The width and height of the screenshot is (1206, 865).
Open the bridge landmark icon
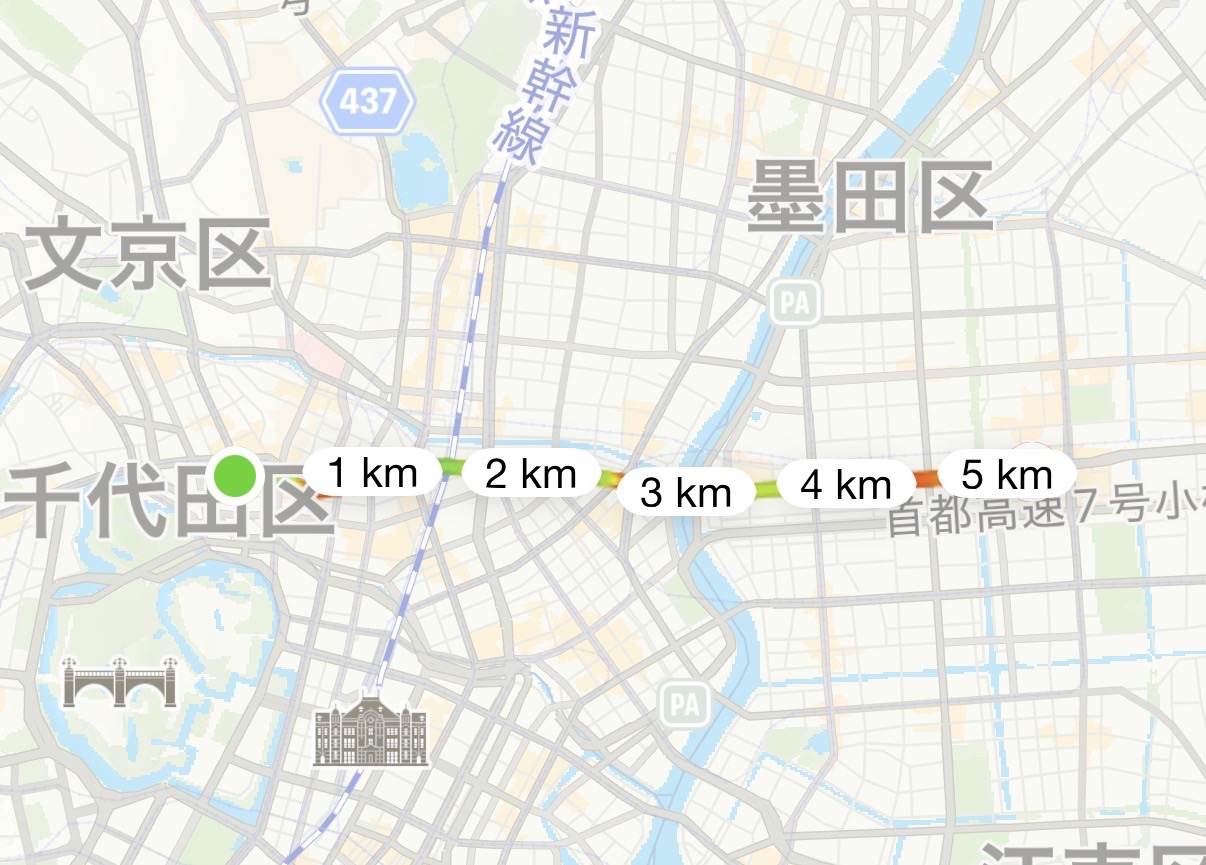[120, 682]
